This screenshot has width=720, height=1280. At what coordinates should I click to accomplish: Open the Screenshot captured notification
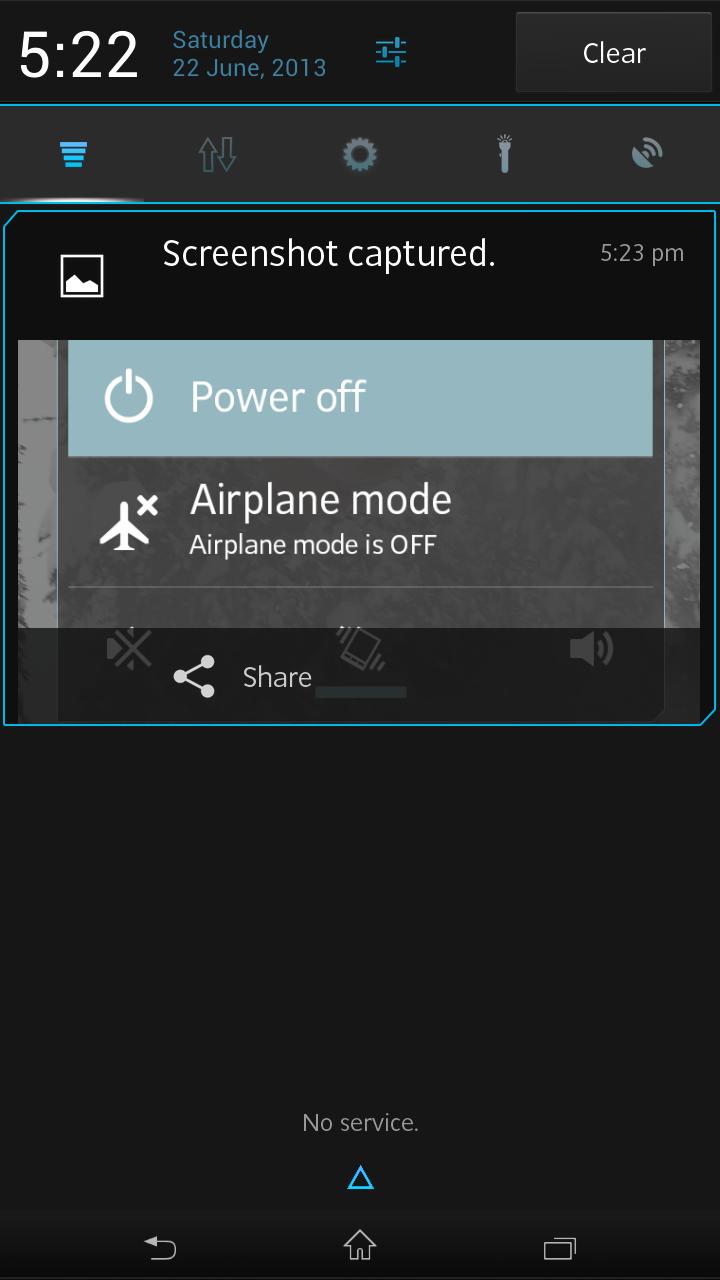coord(330,256)
